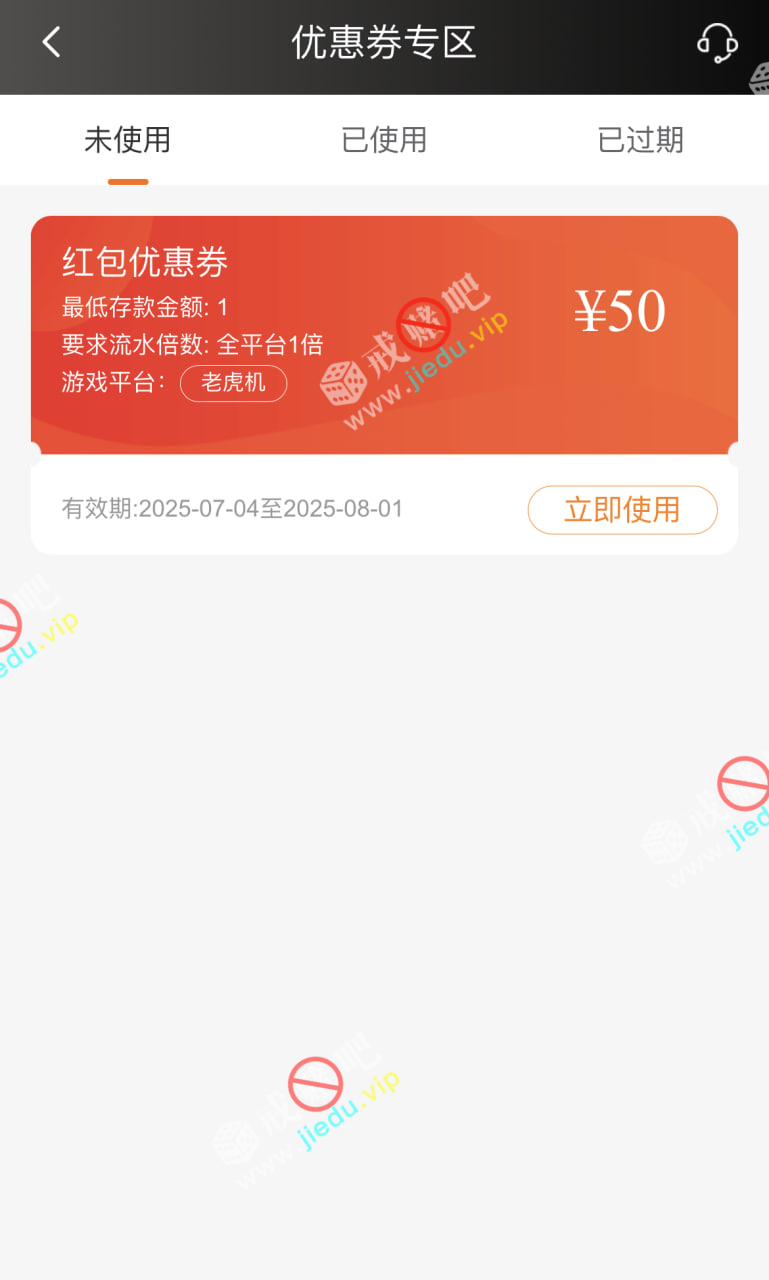Viewport: 769px width, 1280px height.
Task: Open customer service headset icon
Action: pyautogui.click(x=717, y=43)
